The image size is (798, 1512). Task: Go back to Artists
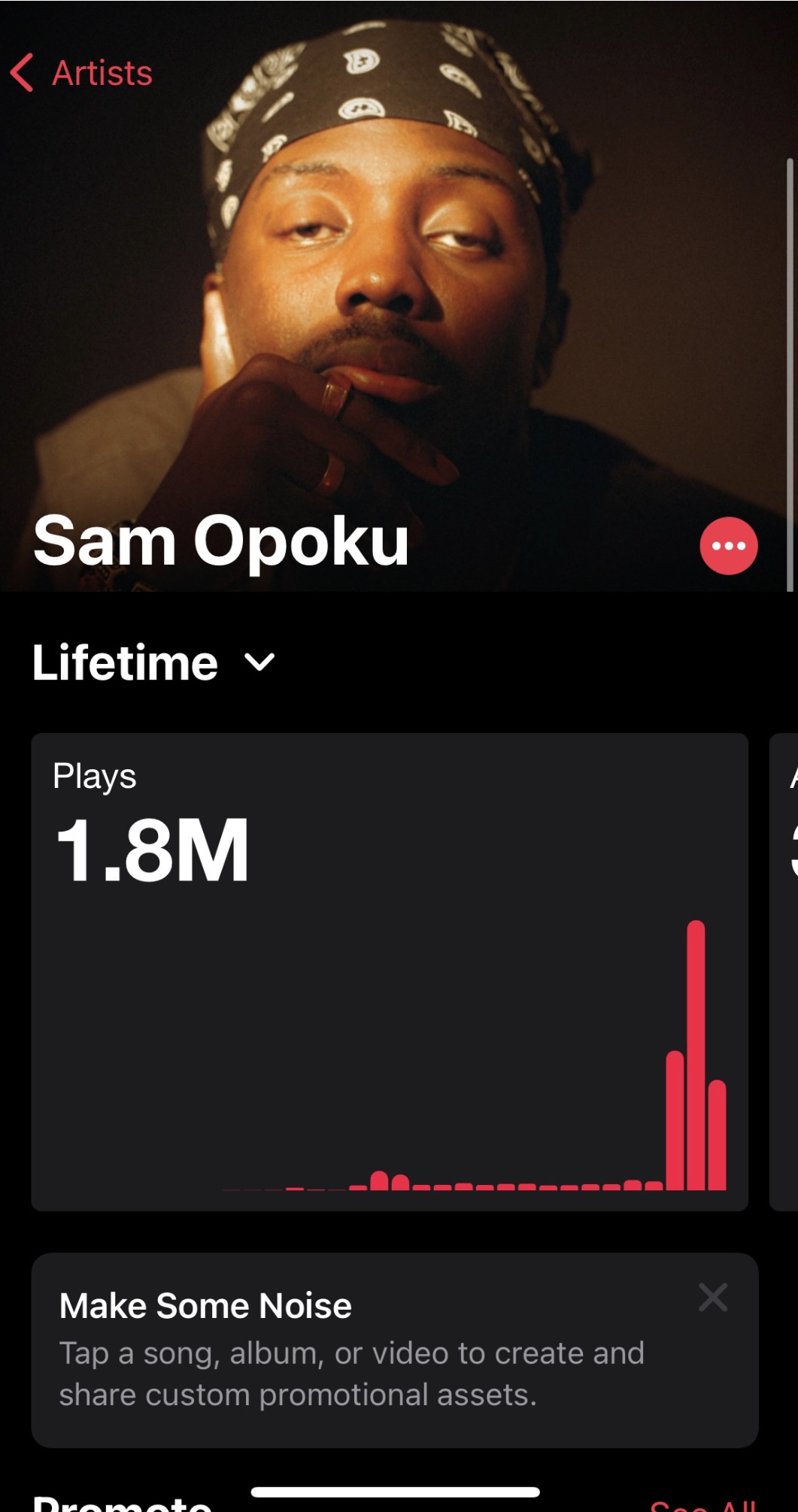[x=81, y=73]
